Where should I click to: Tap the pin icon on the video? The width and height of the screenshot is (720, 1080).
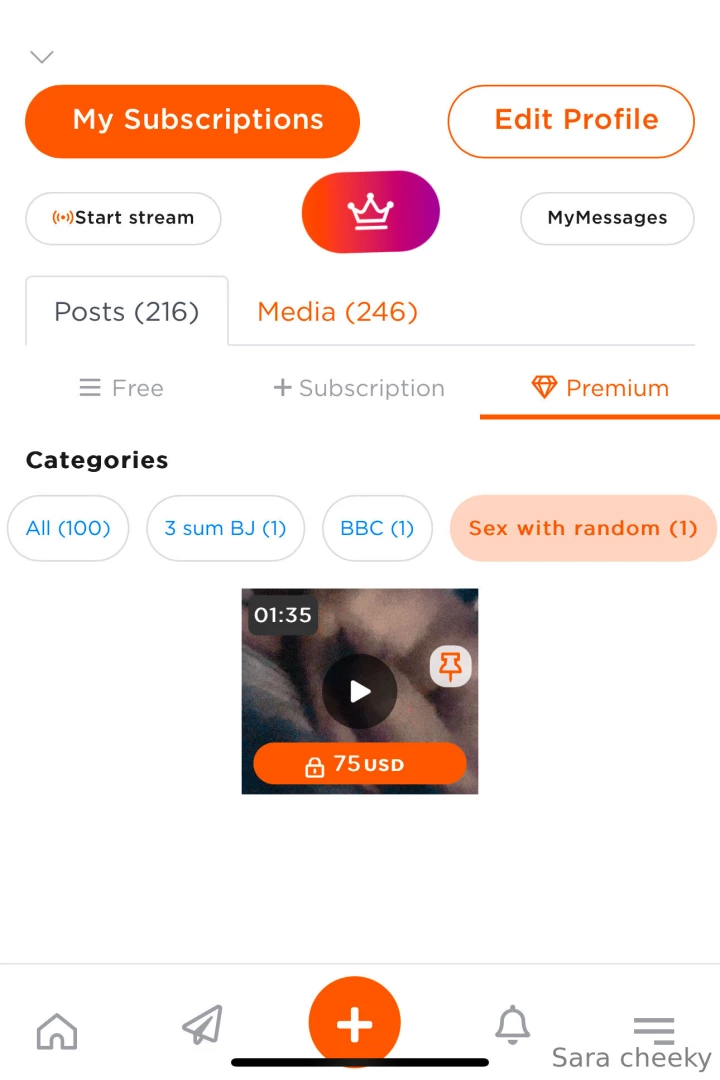coord(450,666)
